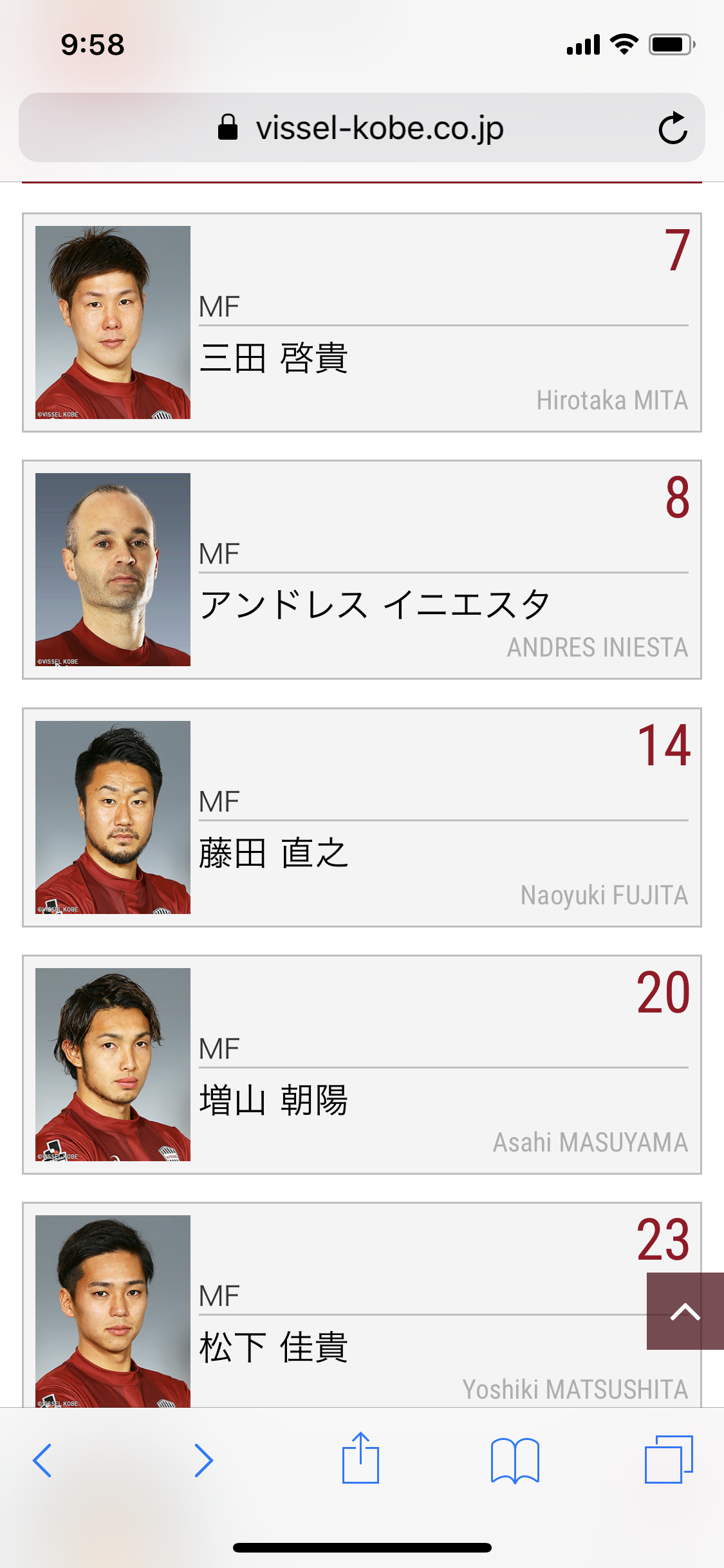This screenshot has height=1568, width=724.
Task: View Naoyuki FUJITA's player page
Action: [x=362, y=817]
